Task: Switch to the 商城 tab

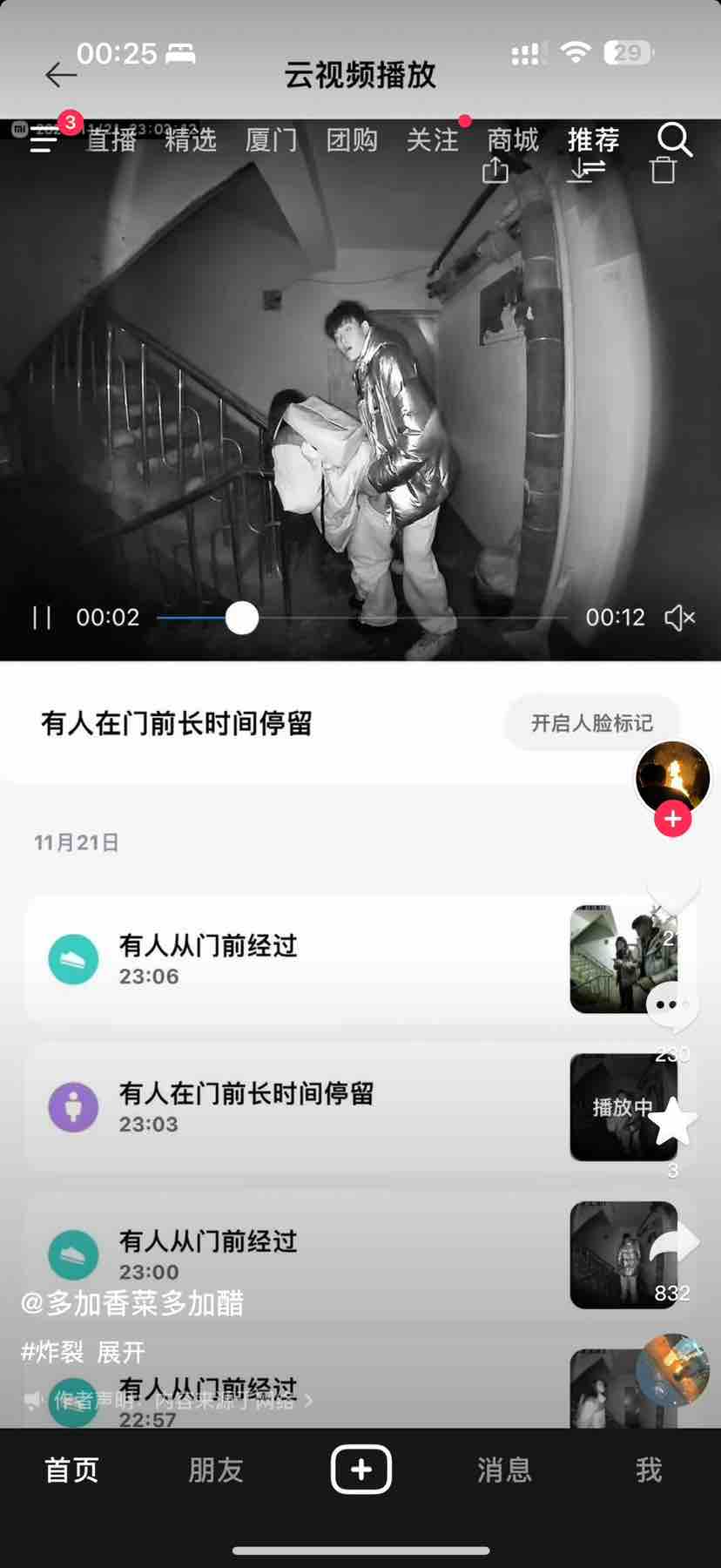Action: tap(512, 140)
